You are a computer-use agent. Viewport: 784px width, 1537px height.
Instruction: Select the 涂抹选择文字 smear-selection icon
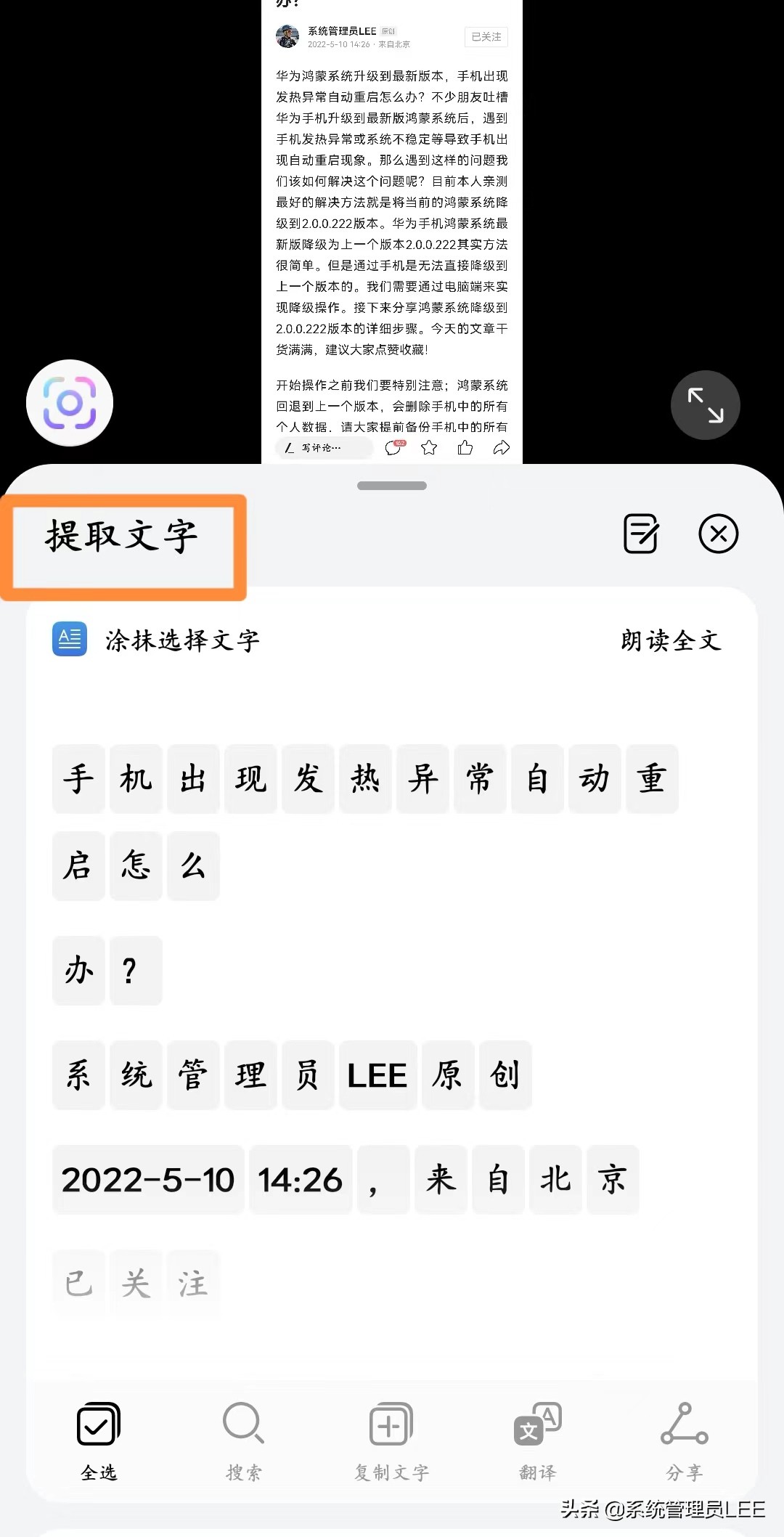[69, 640]
